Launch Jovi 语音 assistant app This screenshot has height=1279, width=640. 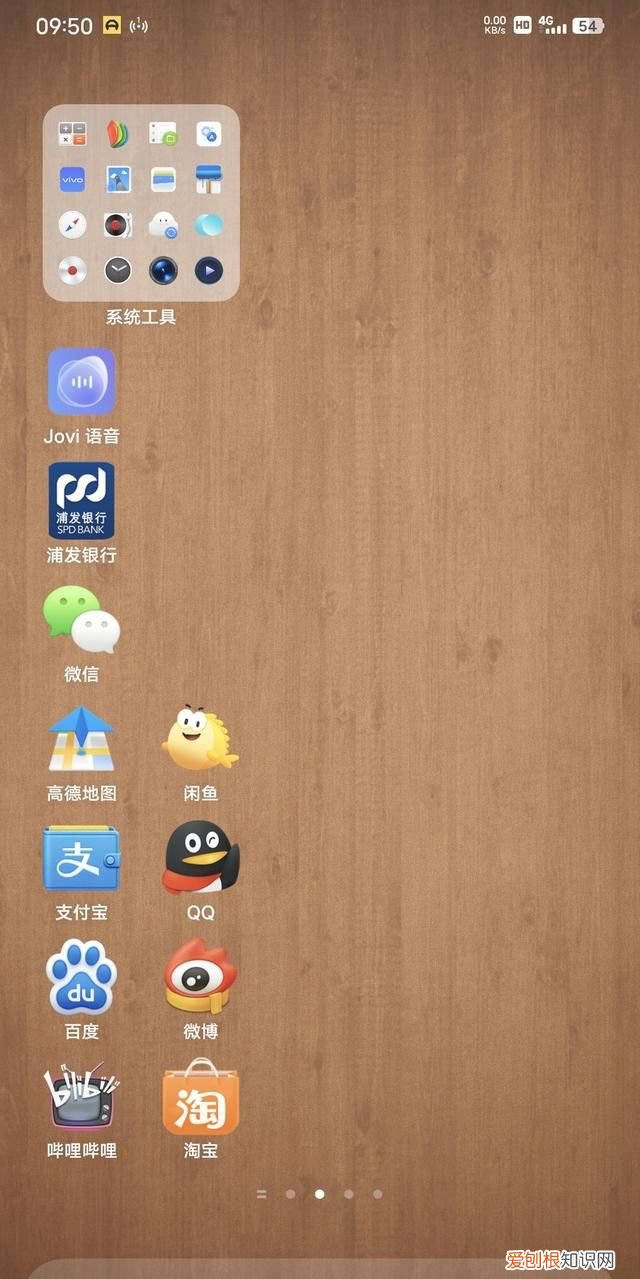82,382
